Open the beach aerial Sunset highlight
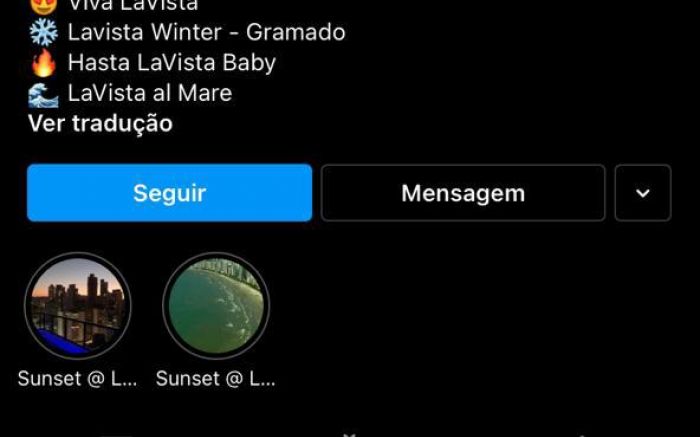The image size is (700, 437). [215, 306]
